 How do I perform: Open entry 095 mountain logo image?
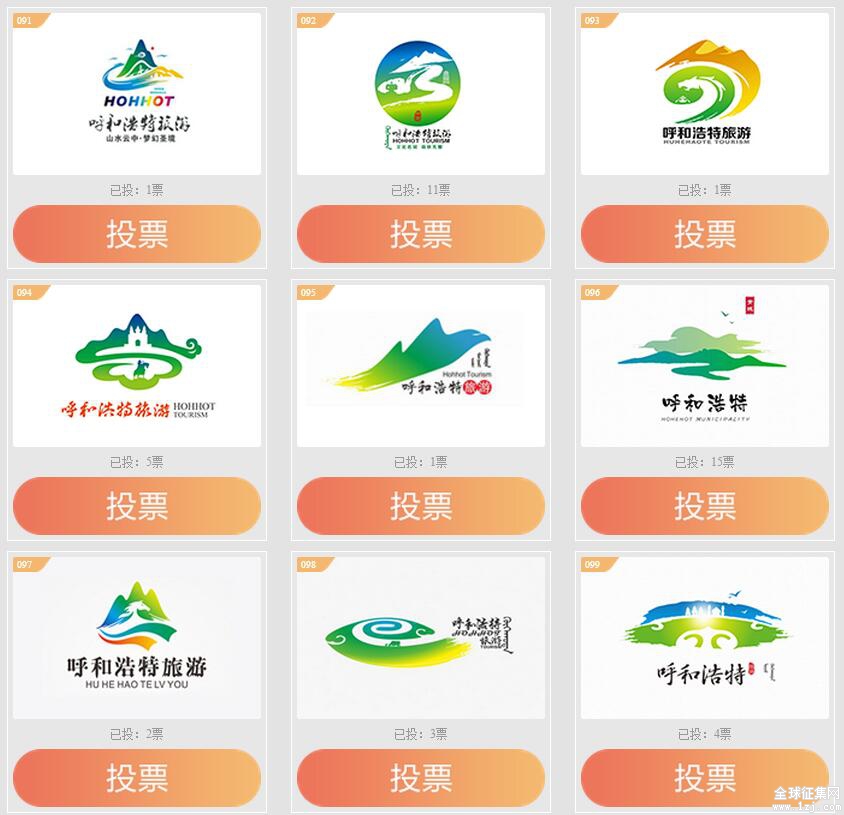tap(420, 367)
